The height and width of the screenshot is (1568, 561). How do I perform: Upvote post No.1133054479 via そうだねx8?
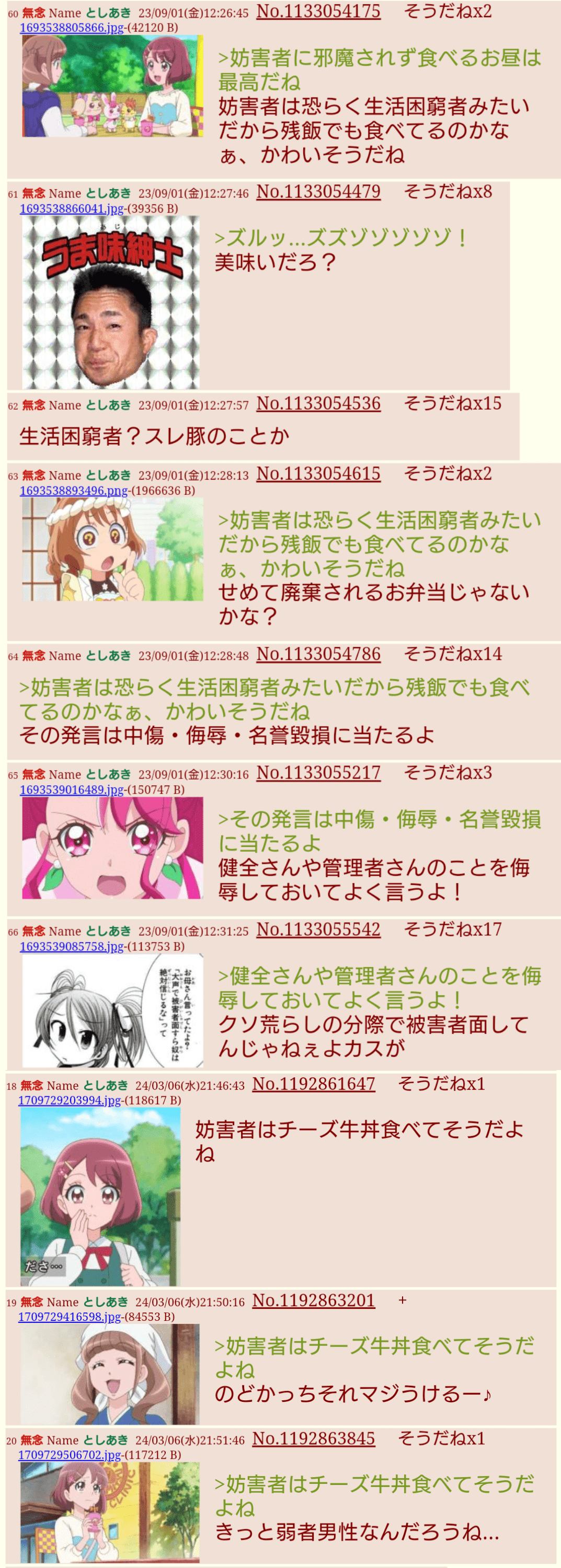[x=448, y=192]
